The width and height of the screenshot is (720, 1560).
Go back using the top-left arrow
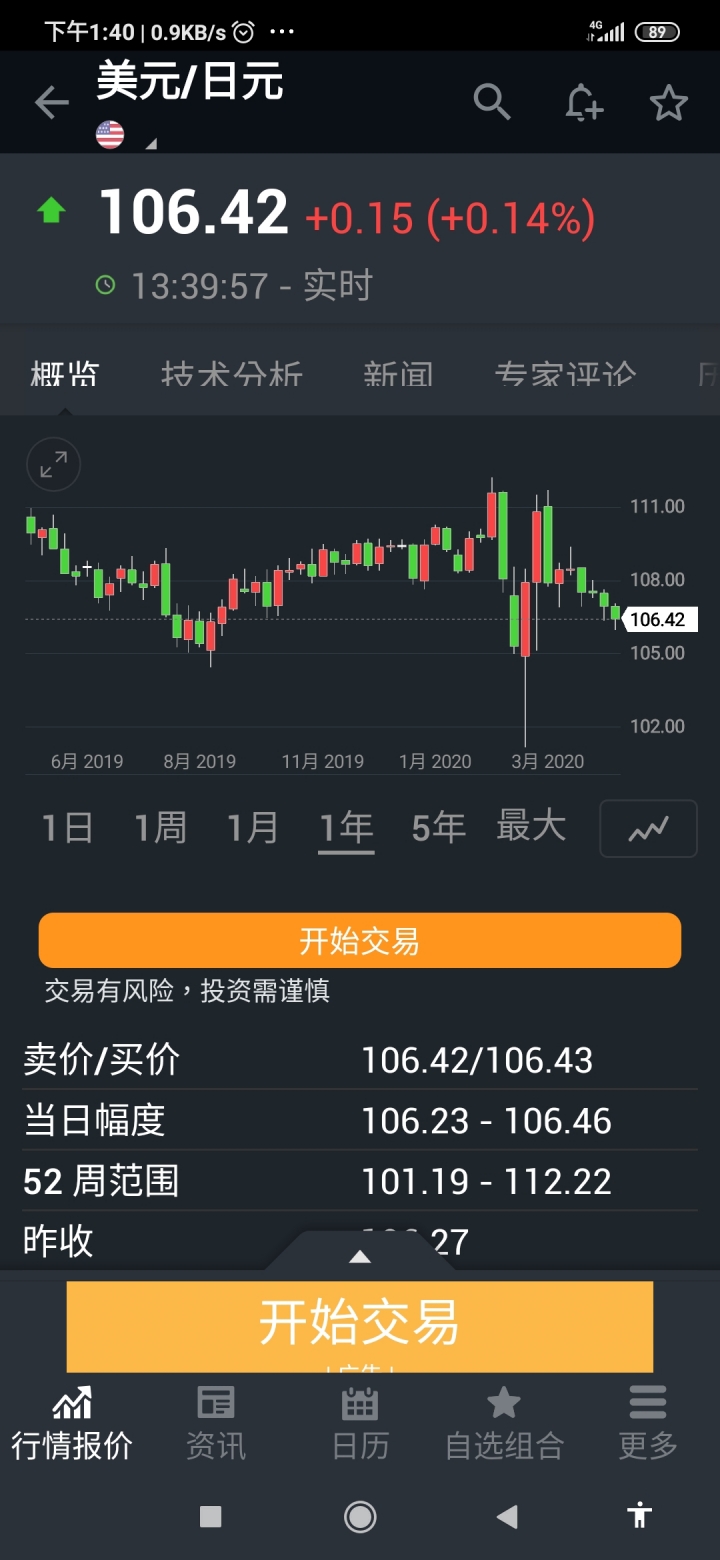[51, 102]
